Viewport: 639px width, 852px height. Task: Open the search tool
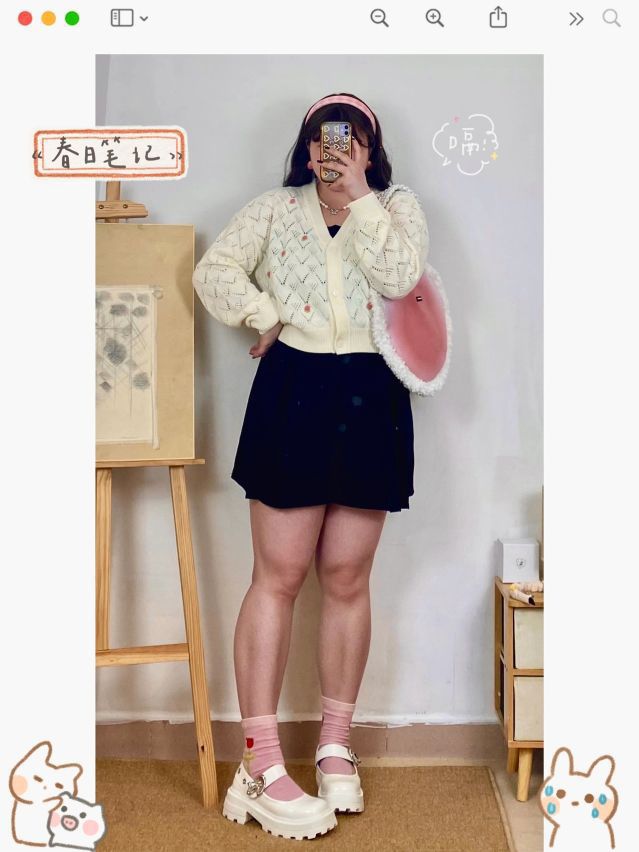point(611,18)
